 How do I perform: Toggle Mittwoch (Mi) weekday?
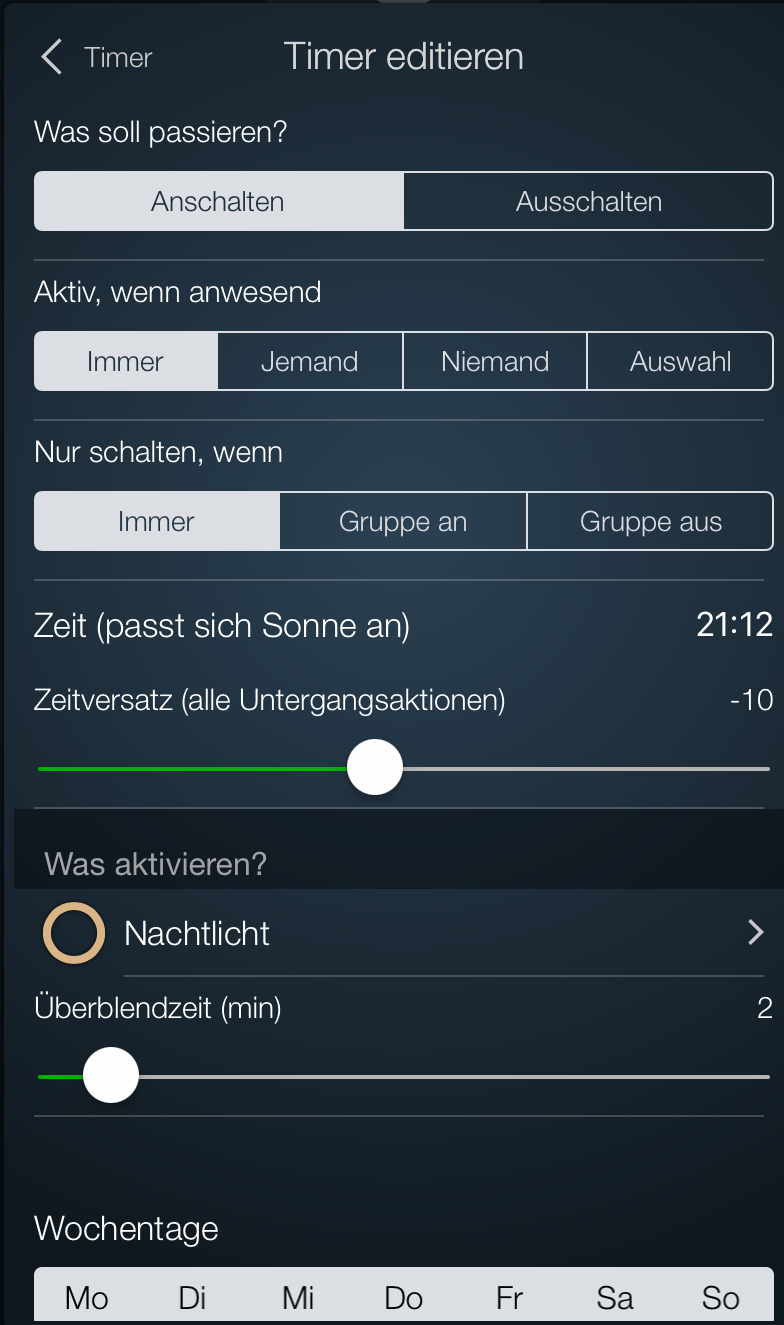(298, 1298)
